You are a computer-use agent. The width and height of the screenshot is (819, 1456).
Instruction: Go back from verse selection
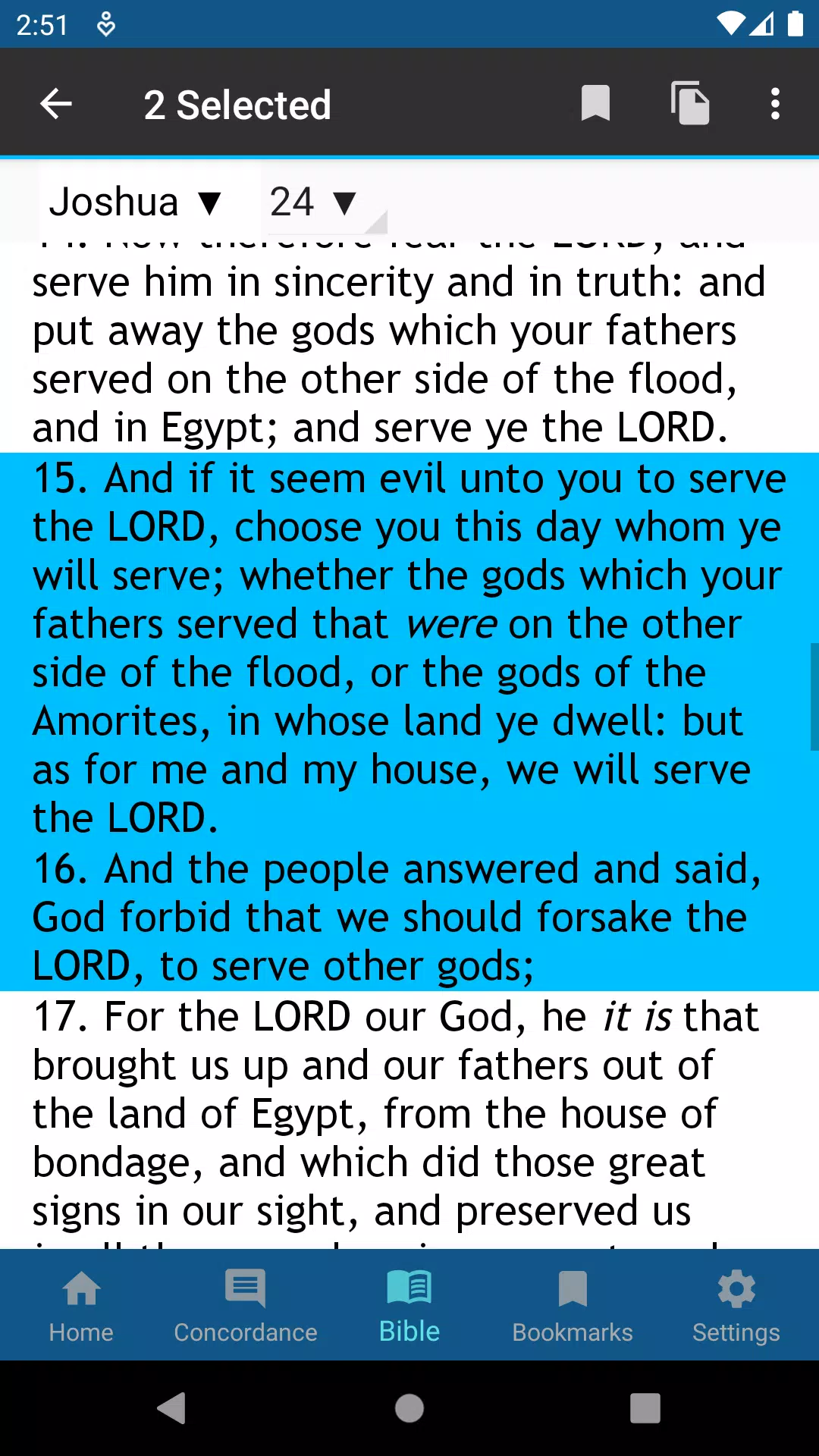pyautogui.click(x=55, y=103)
